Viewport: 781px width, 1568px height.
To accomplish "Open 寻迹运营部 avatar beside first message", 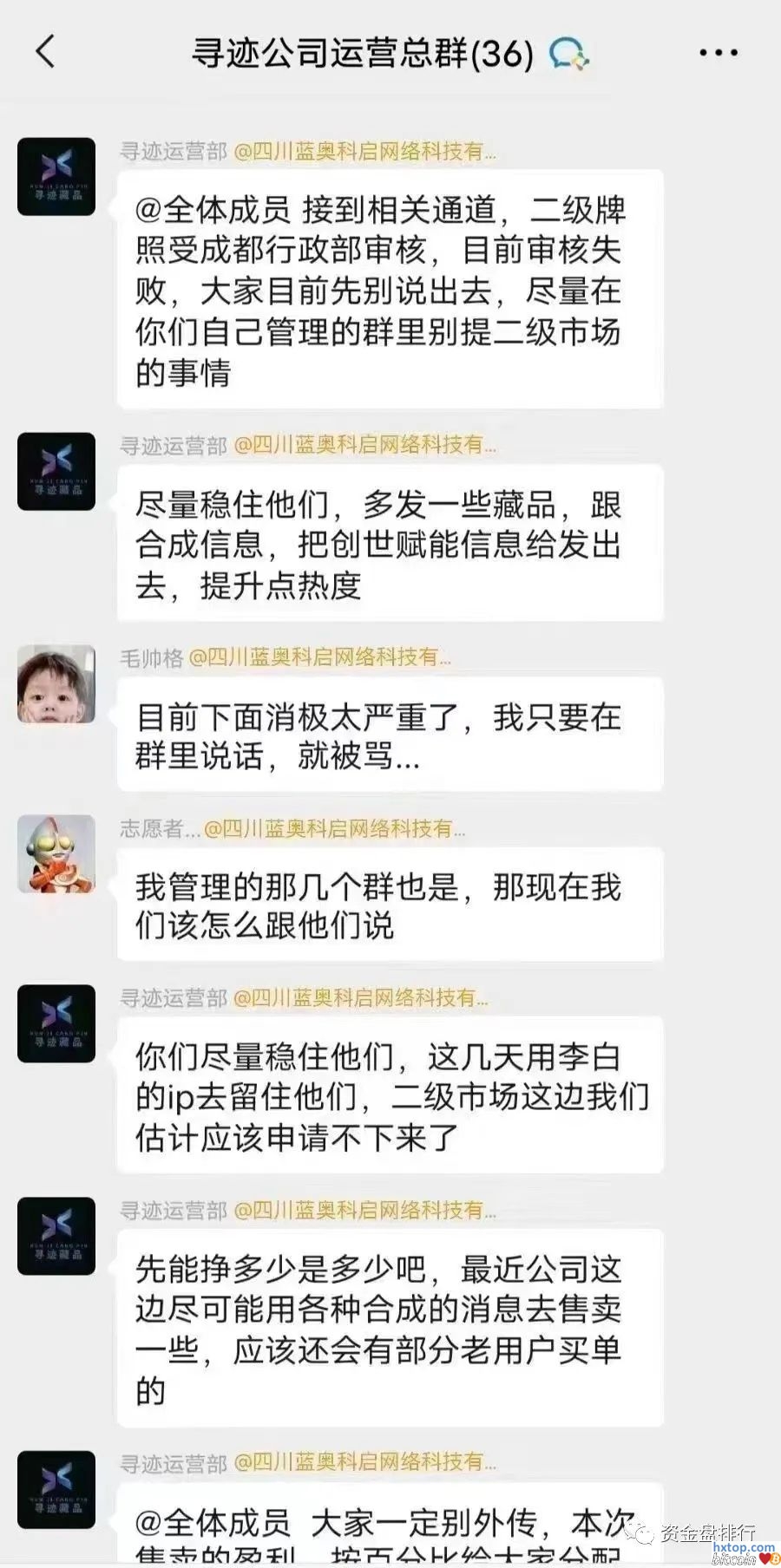I will (56, 177).
